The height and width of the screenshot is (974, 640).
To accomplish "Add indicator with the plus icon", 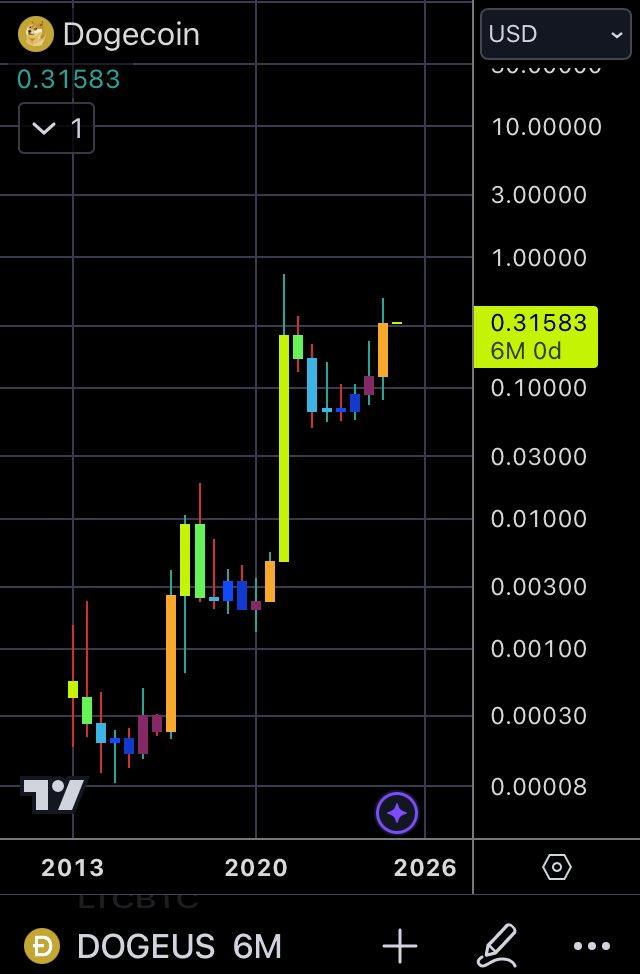I will [x=400, y=945].
